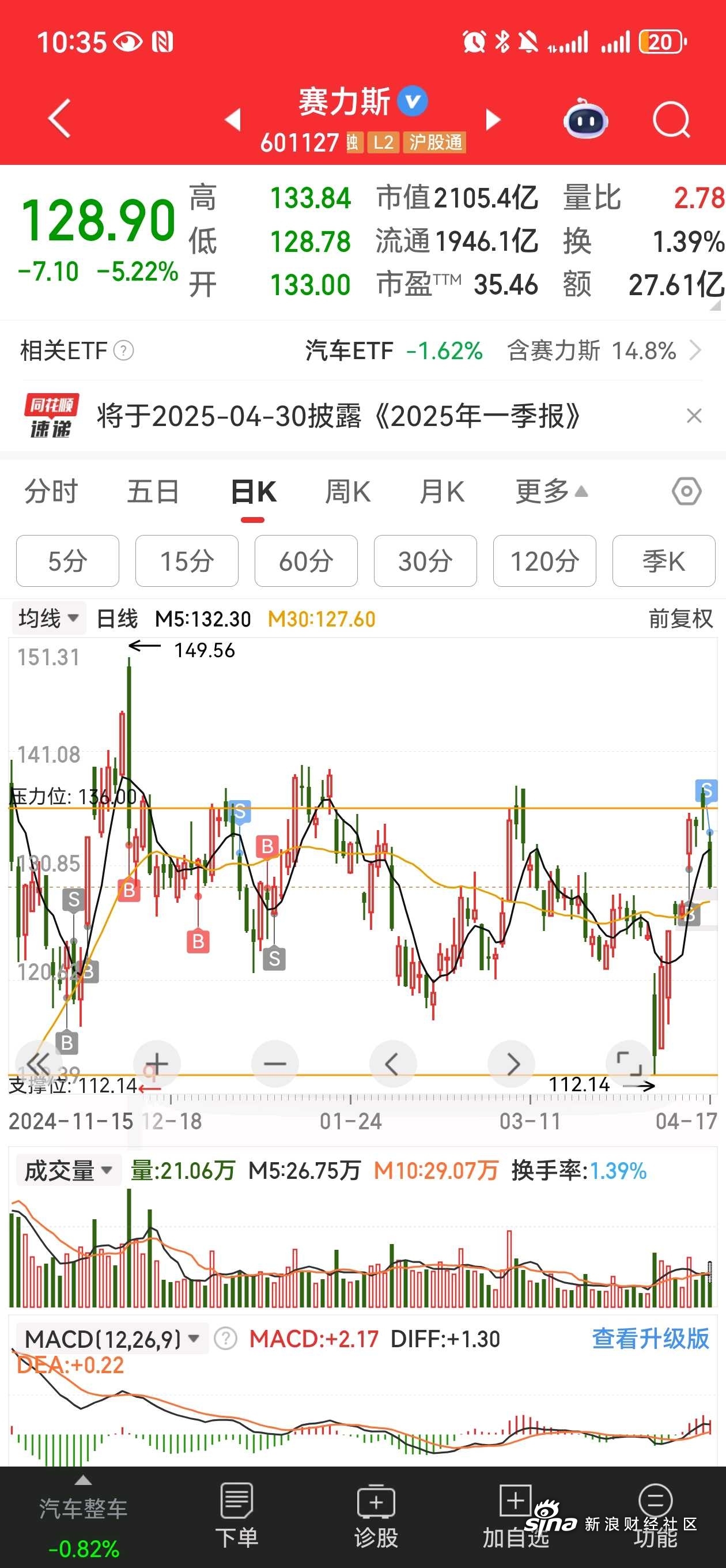Expand the chart to fullscreen
Screen dimensions: 726x1568
(x=629, y=1064)
